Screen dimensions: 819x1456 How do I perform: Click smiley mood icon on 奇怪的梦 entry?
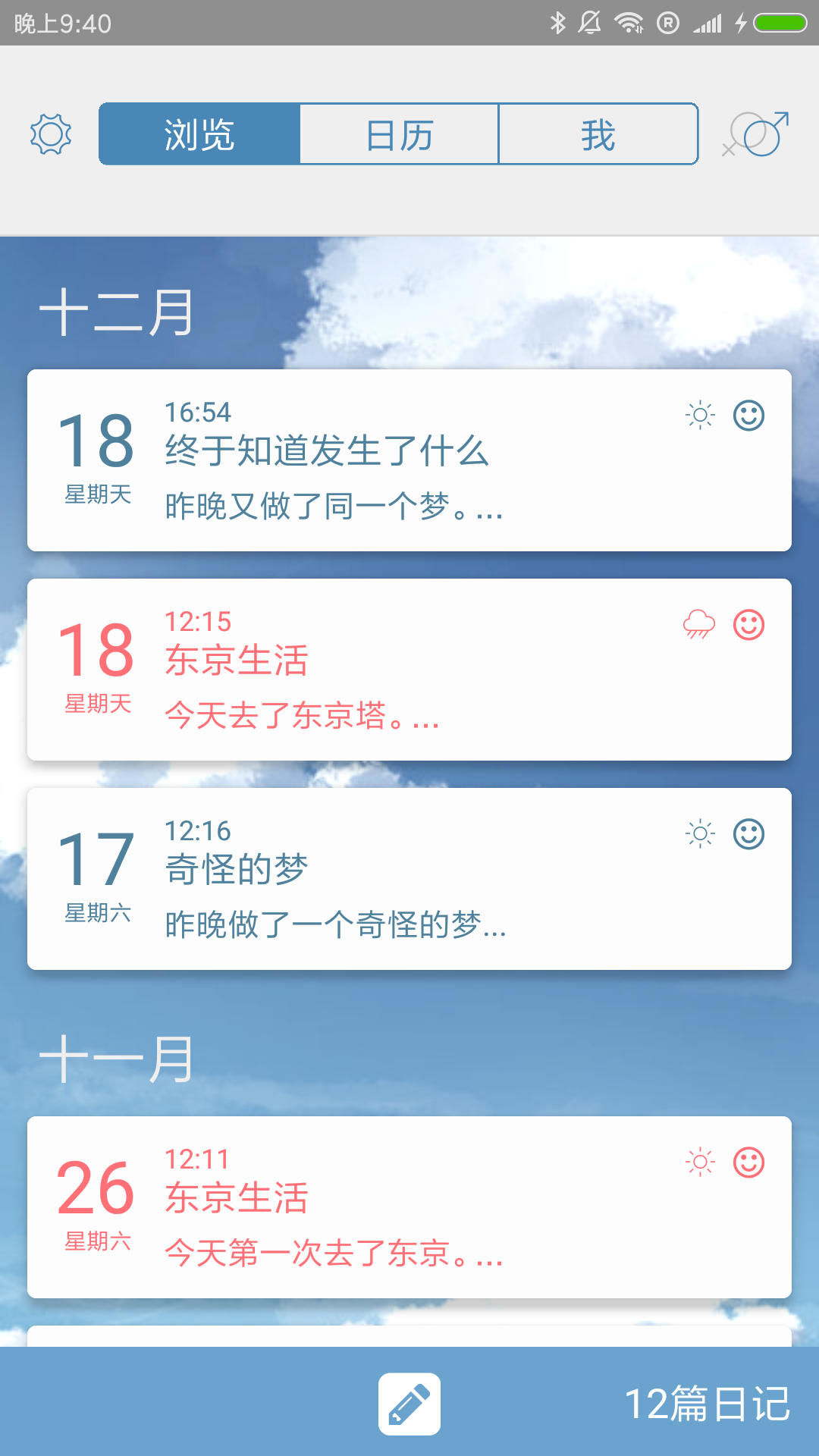click(x=748, y=832)
